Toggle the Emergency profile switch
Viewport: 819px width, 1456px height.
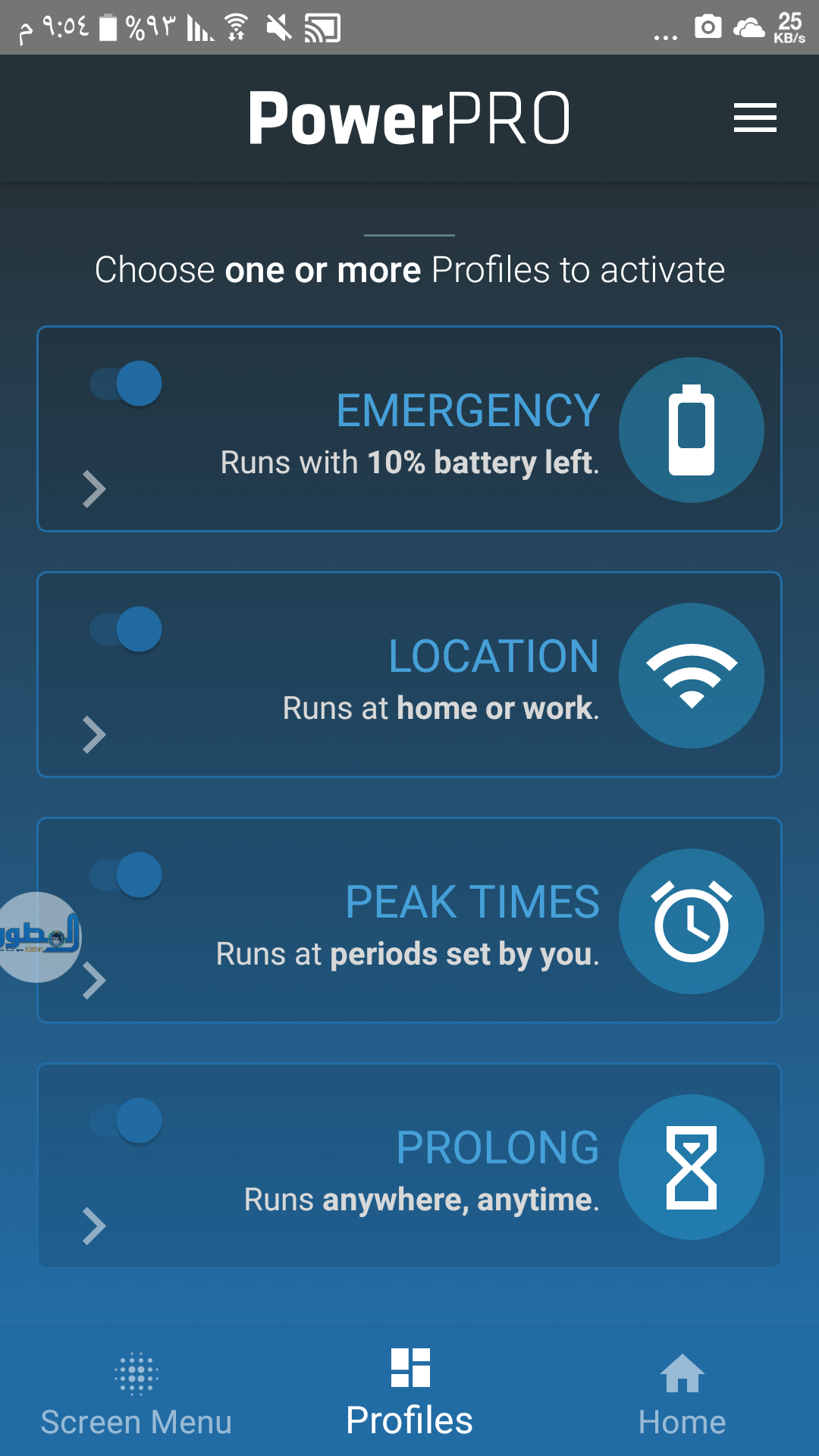tap(127, 384)
